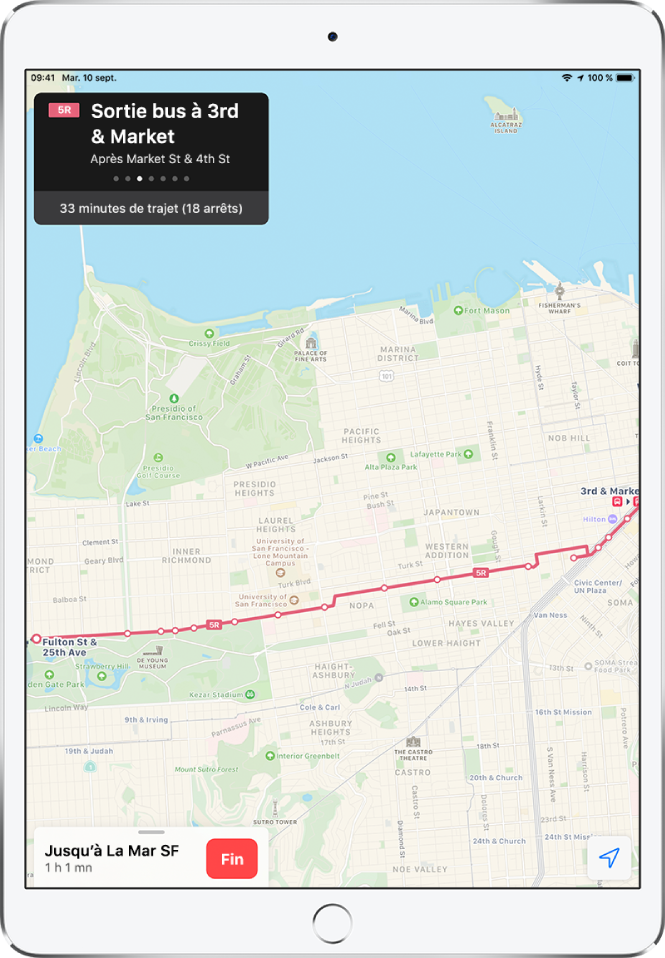
Task: Open the de Young Museum marker
Action: (x=153, y=651)
